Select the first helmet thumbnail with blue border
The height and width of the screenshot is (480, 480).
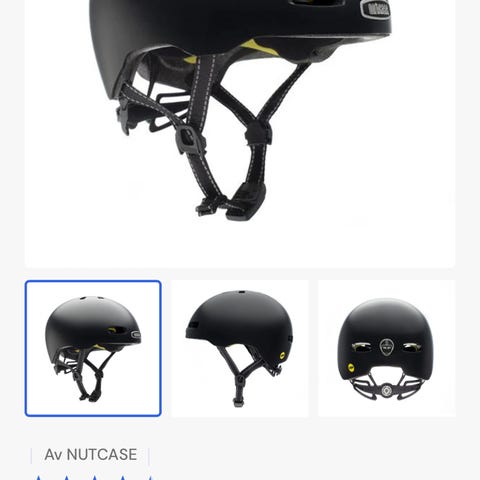(x=93, y=348)
